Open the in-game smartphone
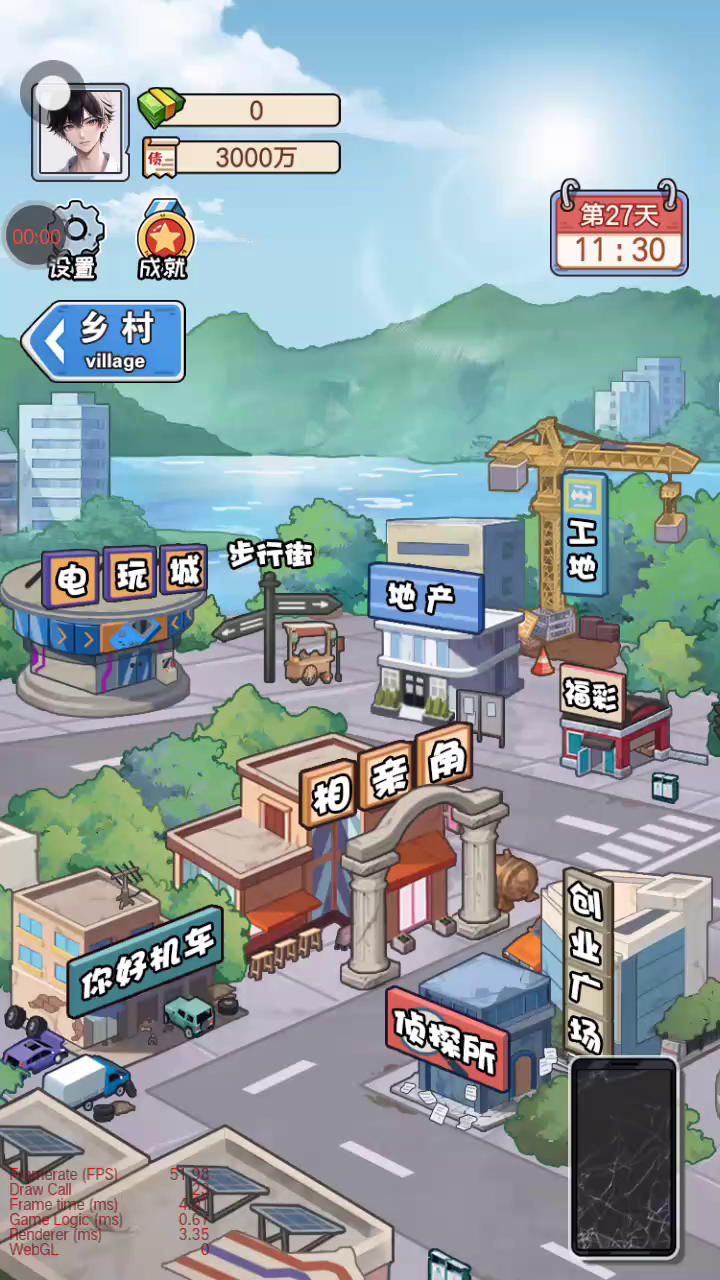 pyautogui.click(x=624, y=1155)
